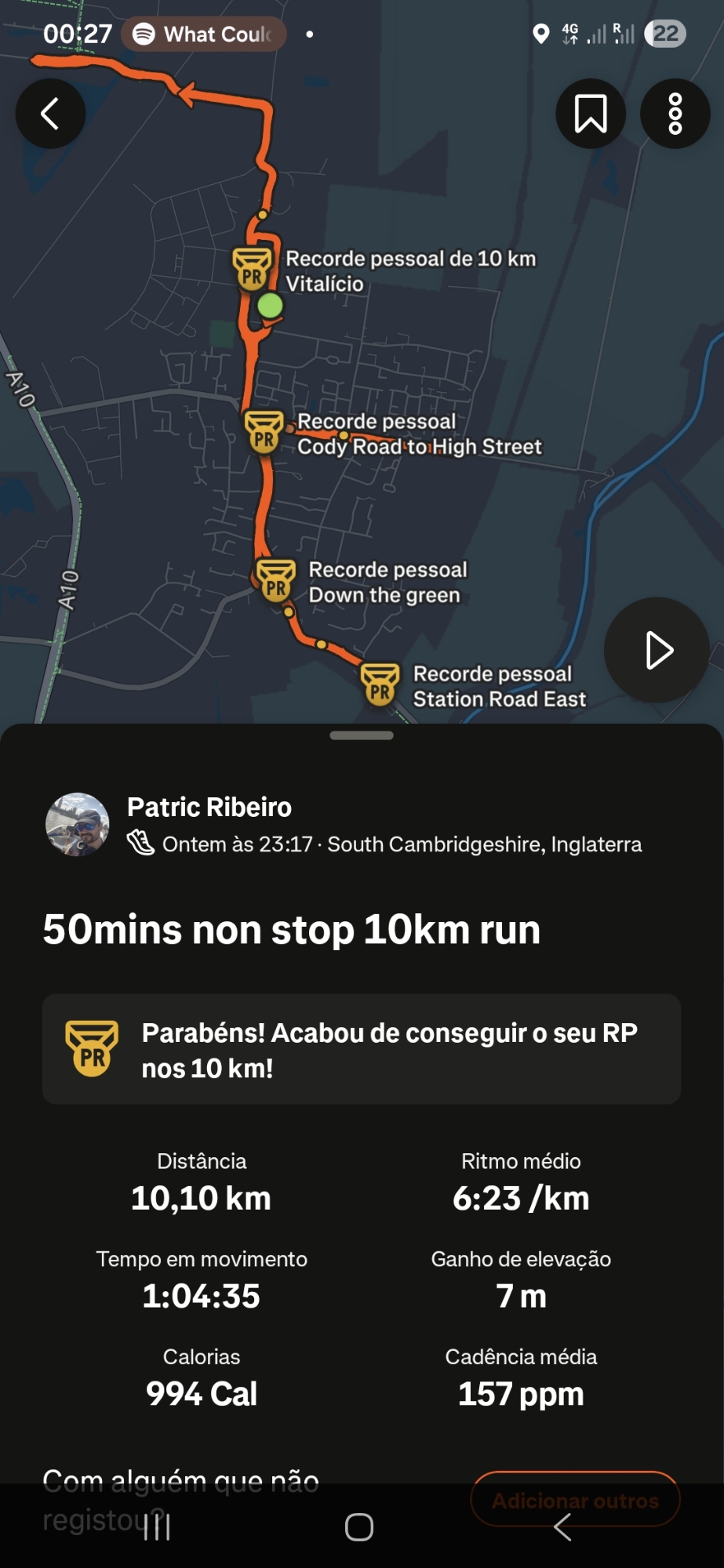Viewport: 724px width, 1568px height.
Task: Go back using the top-left arrow
Action: 50,114
